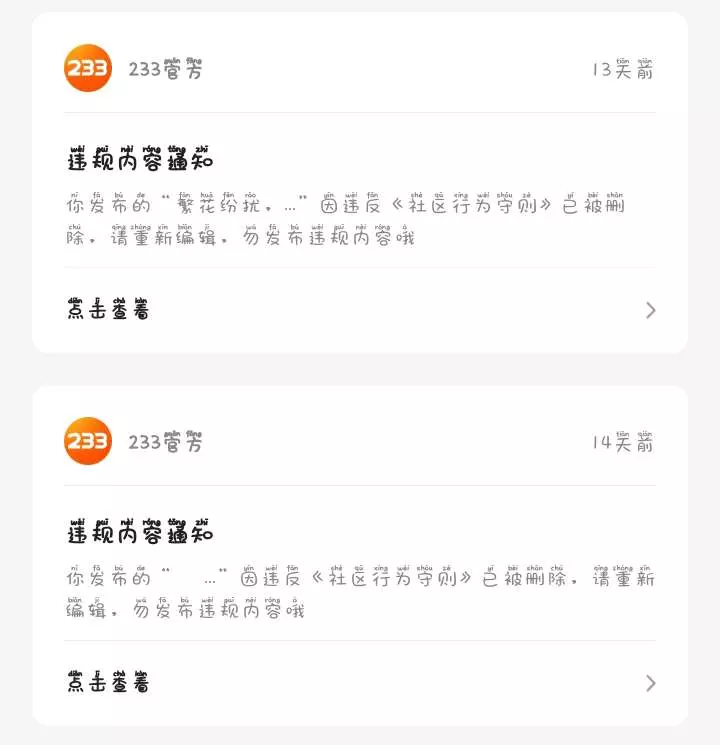
Task: Open 点击查看 in the 14天前 notice
Action: tap(360, 683)
